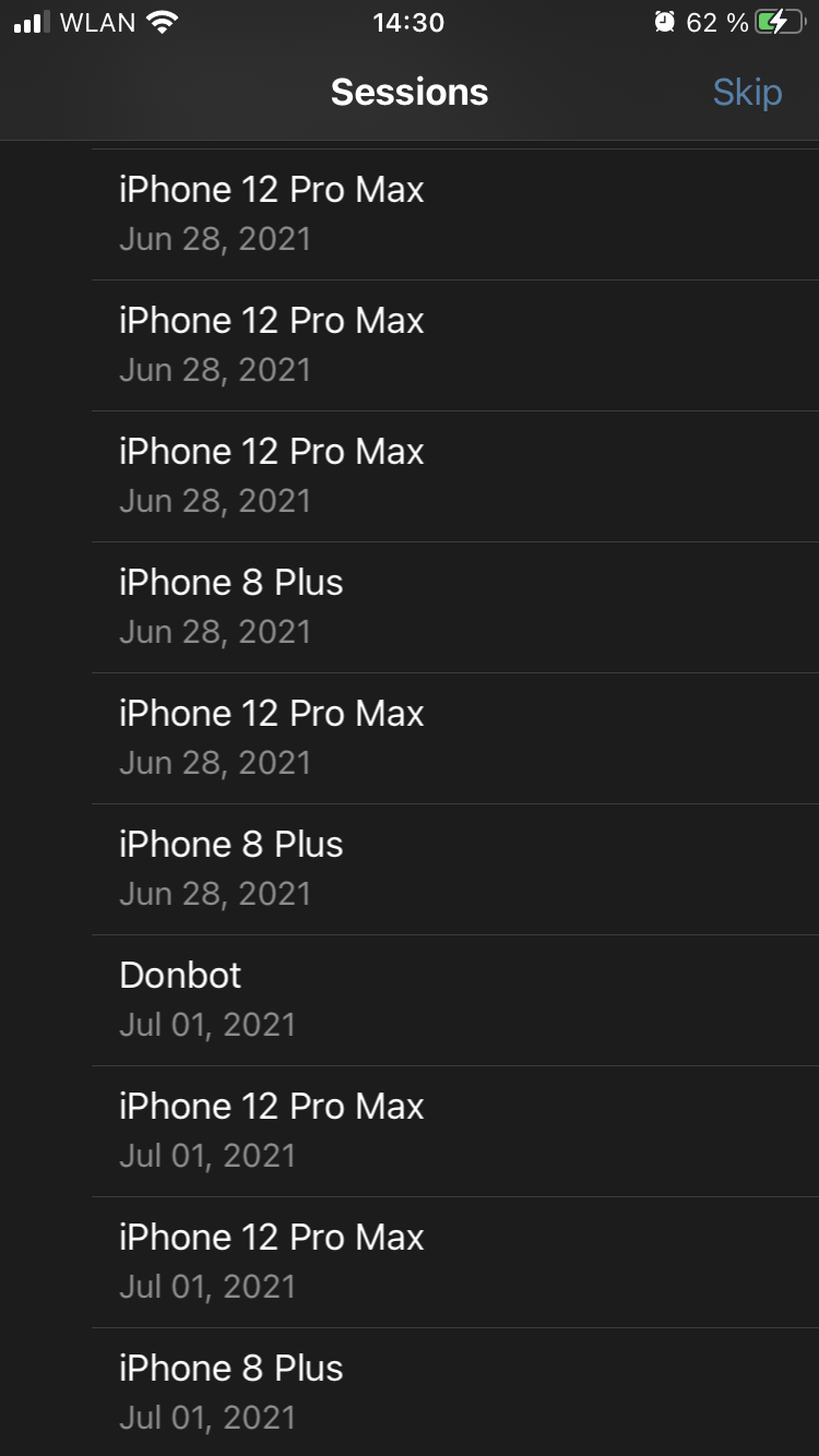Screen dimensions: 819x1456
Task: Open iPhone 12 Pro Max session just above iPhone 8 Plus Jul 01
Action: click(409, 1261)
